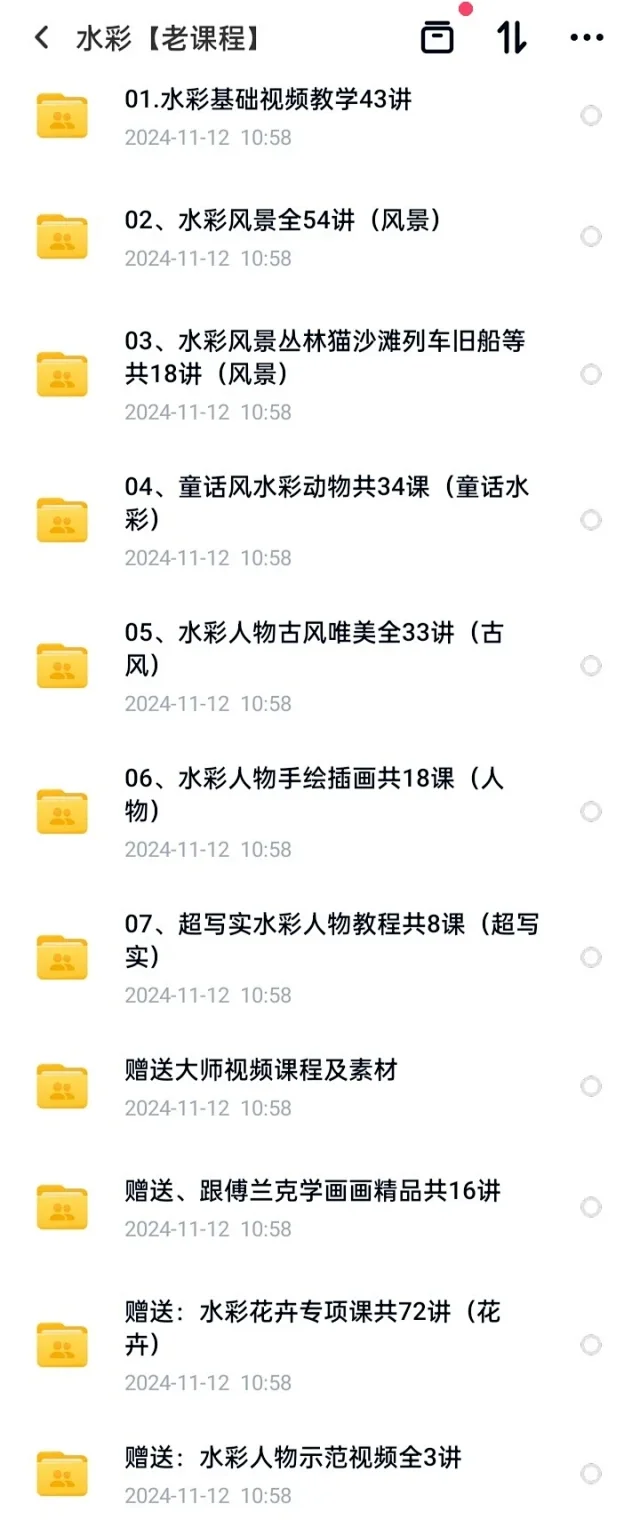Mark 05、水彩人物古风唯美全33讲 as selected
640x1520 pixels.
tap(591, 666)
